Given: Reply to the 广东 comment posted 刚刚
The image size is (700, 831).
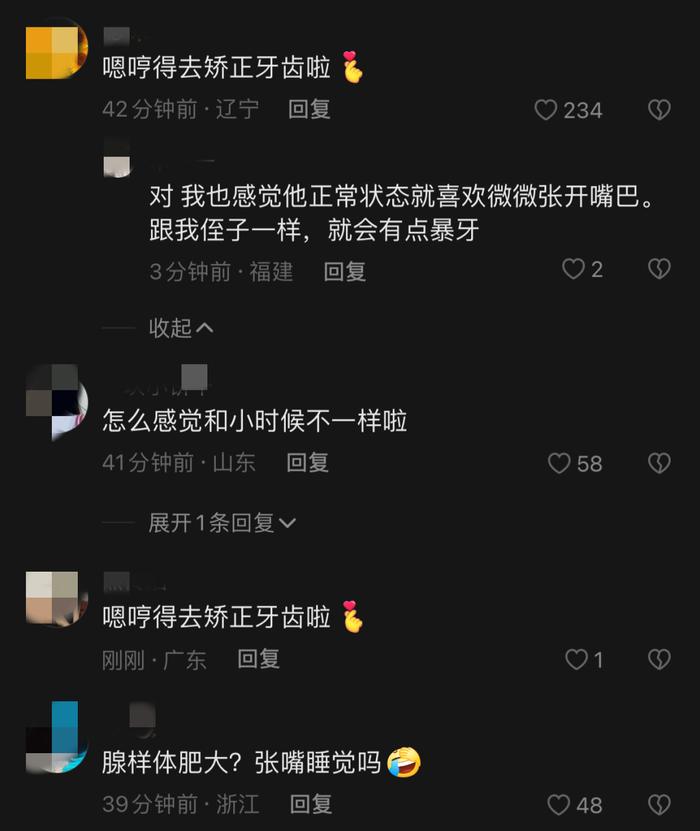Looking at the screenshot, I should coord(258,659).
